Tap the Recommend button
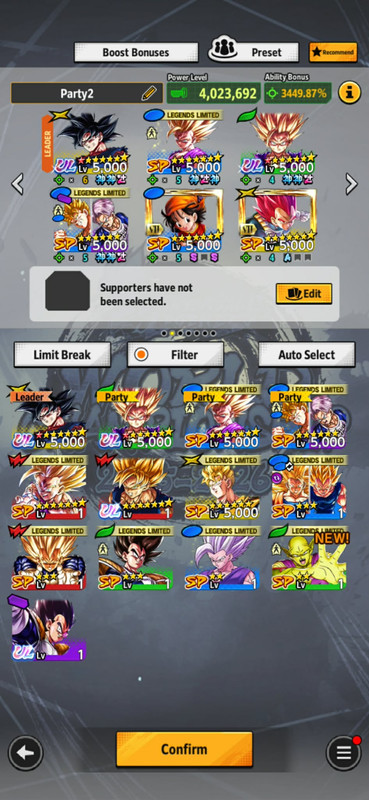 click(333, 52)
